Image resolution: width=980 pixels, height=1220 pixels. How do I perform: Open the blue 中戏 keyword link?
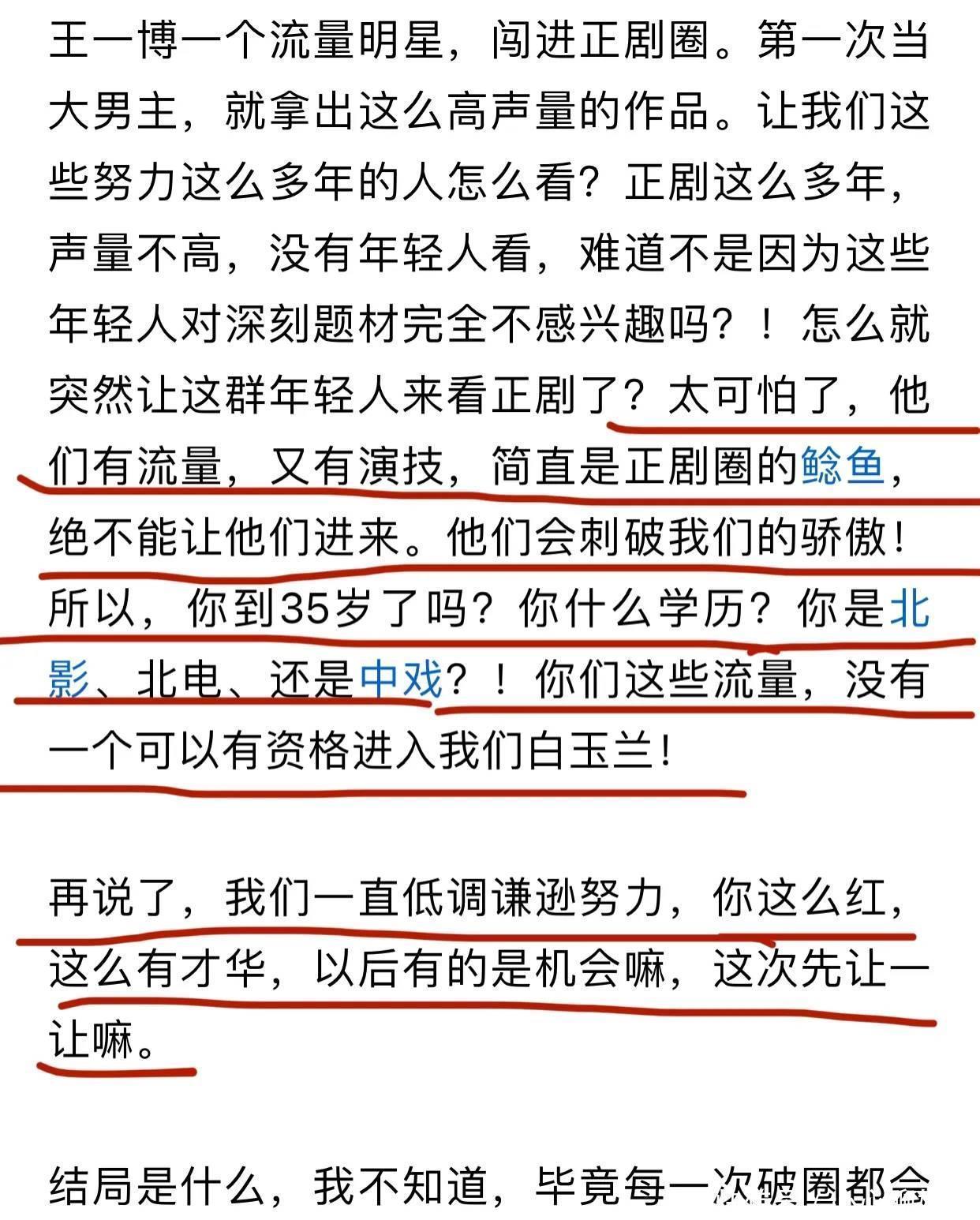point(401,679)
